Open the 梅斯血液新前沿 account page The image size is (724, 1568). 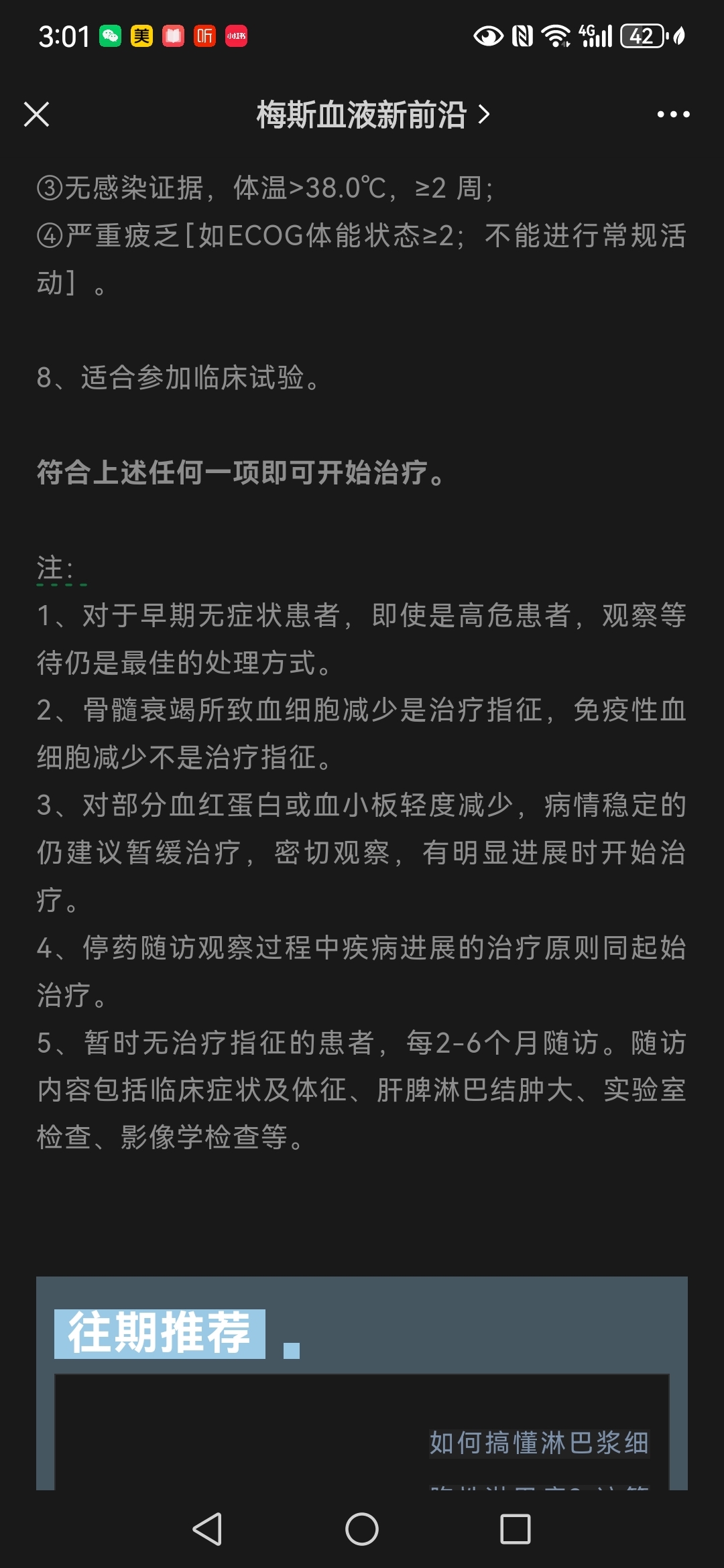pyautogui.click(x=373, y=115)
